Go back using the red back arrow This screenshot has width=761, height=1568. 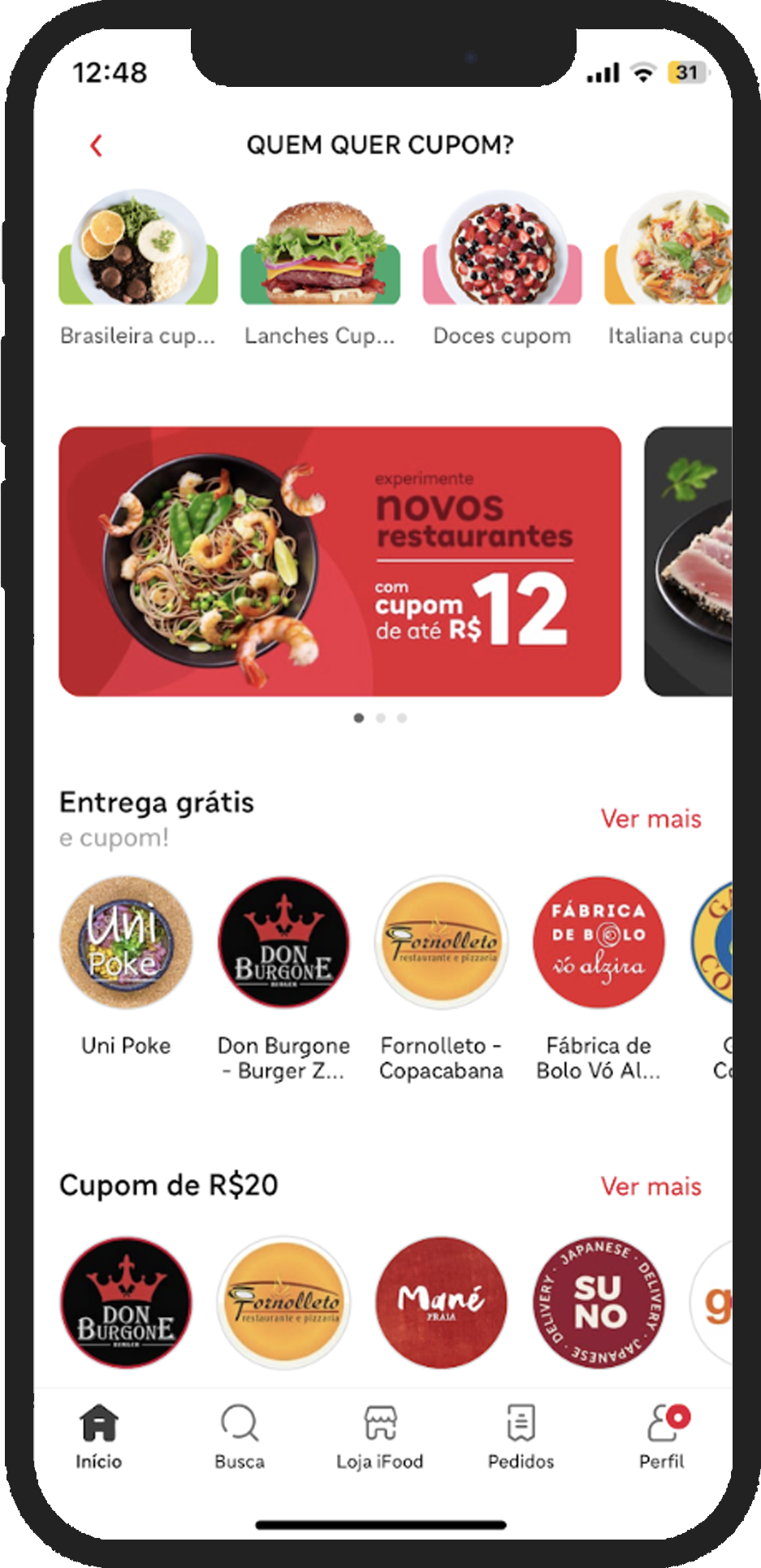tap(96, 145)
